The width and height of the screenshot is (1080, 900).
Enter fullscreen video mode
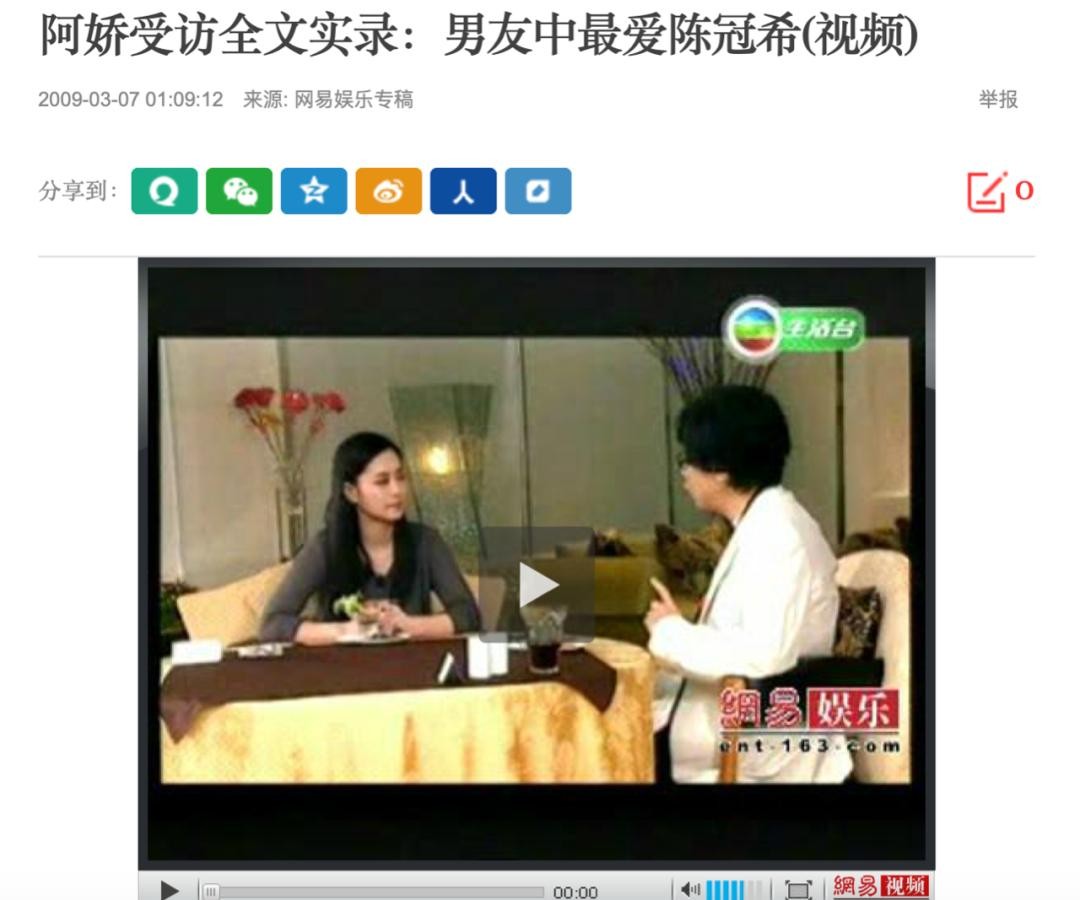pos(797,889)
